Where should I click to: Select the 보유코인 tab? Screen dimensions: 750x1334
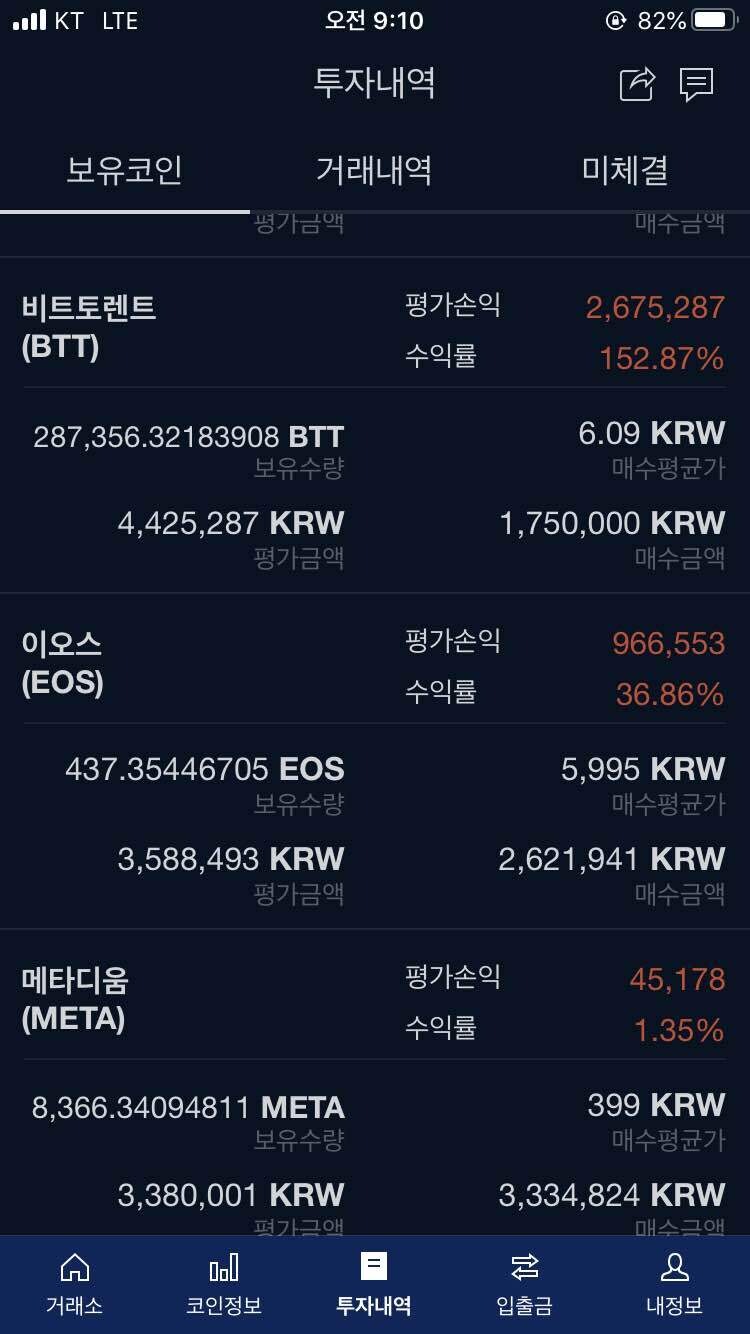click(x=125, y=170)
